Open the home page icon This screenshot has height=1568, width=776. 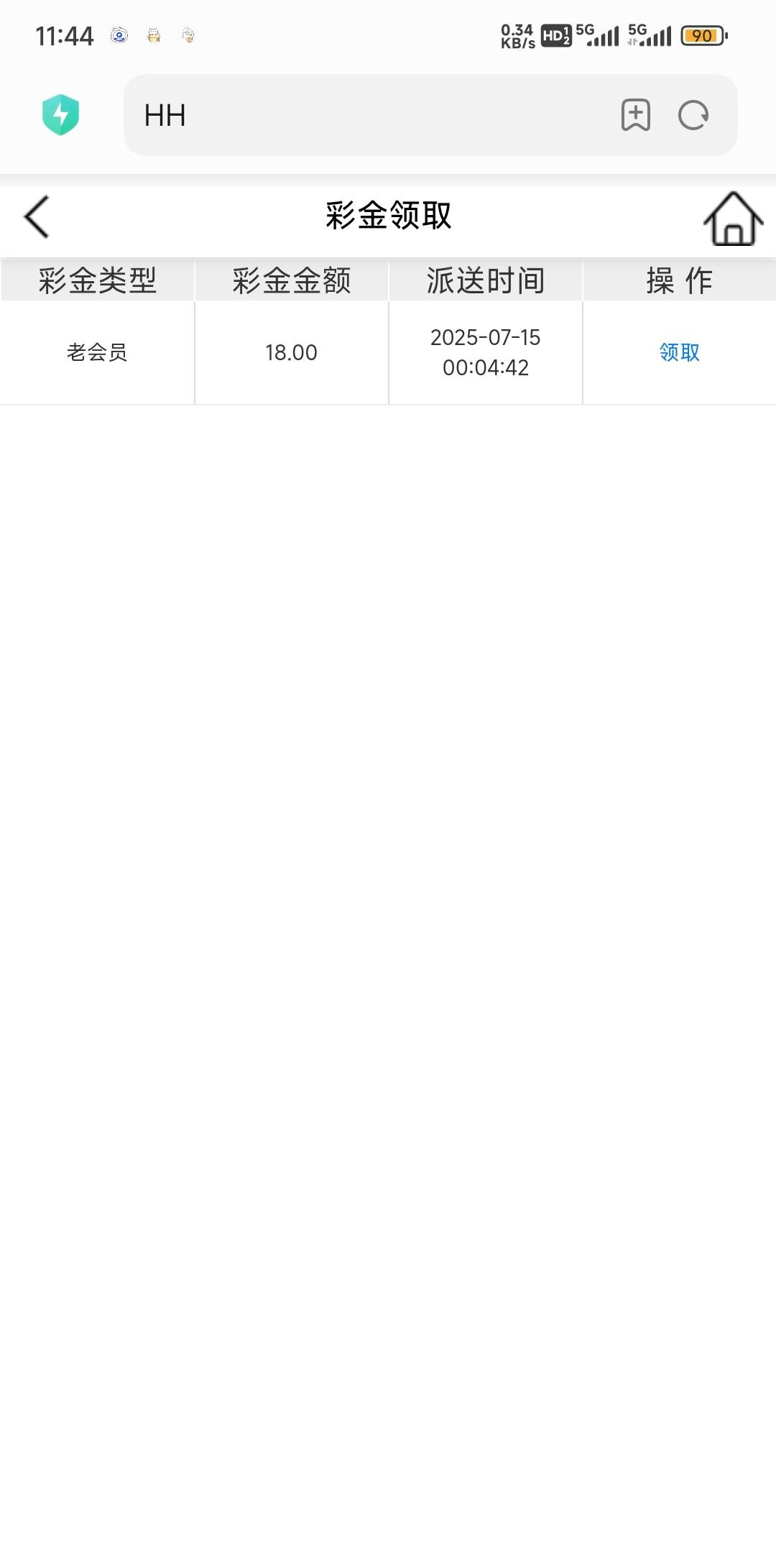[733, 219]
